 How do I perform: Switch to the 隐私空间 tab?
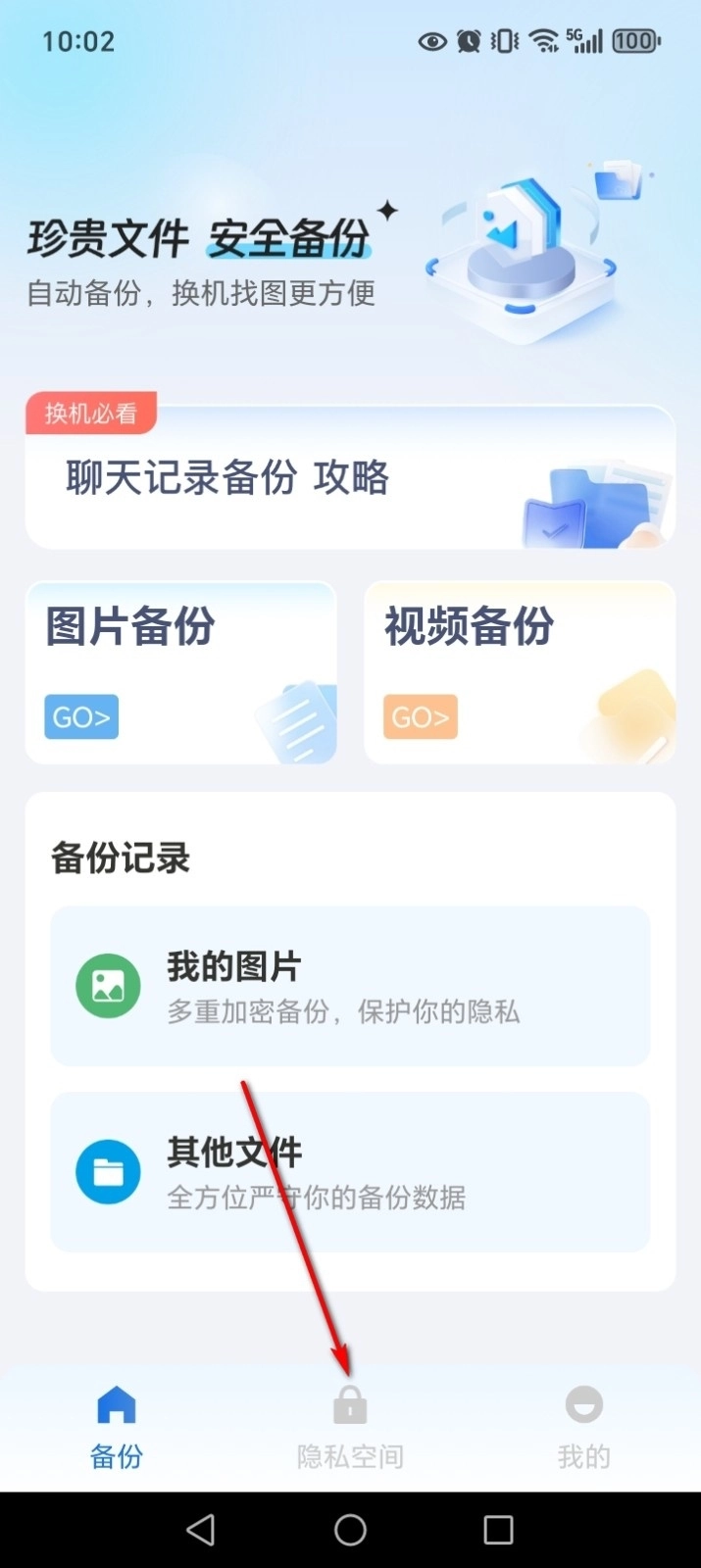click(350, 1427)
